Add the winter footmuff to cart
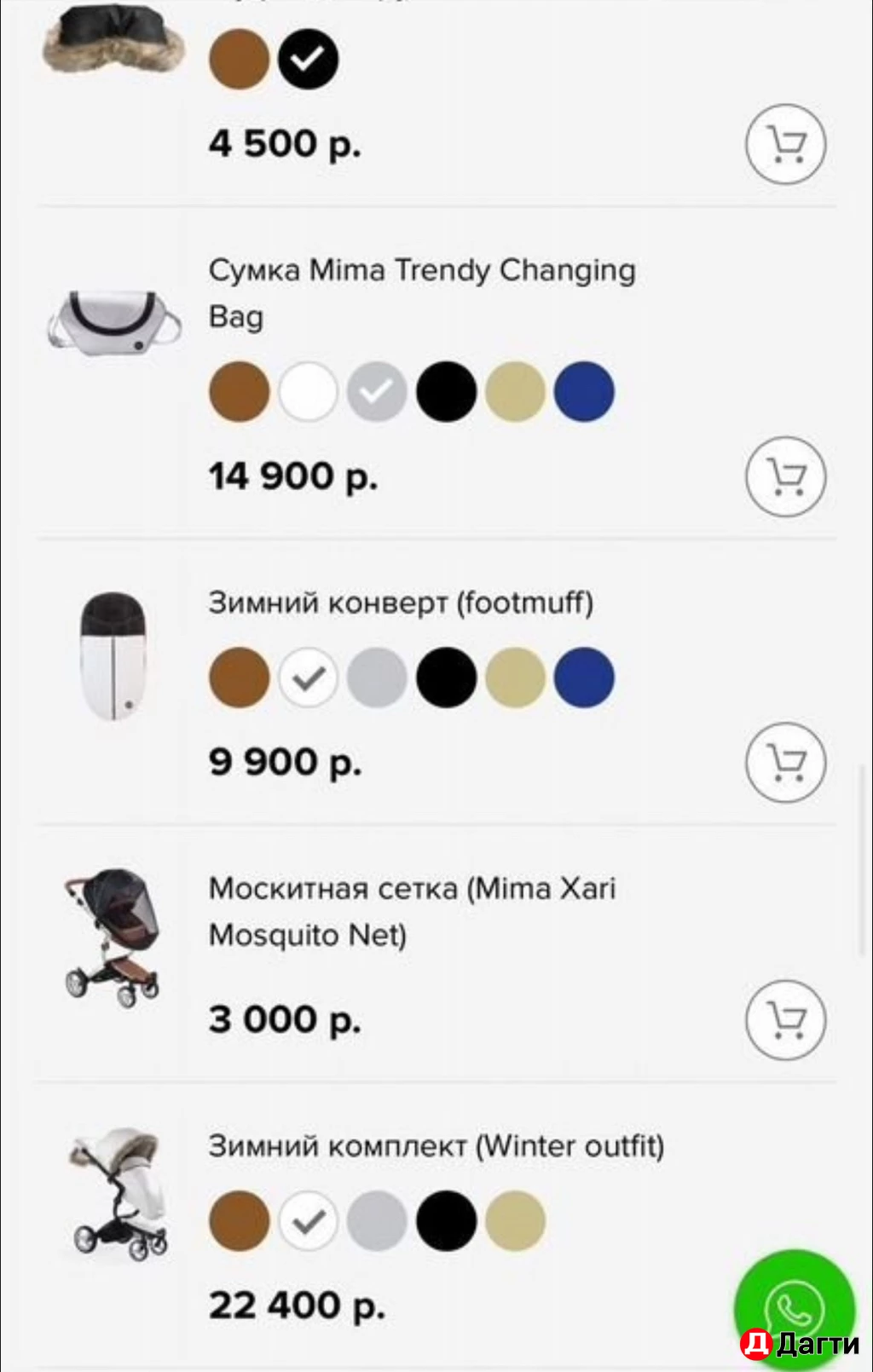The height and width of the screenshot is (1372, 873). pyautogui.click(x=784, y=763)
